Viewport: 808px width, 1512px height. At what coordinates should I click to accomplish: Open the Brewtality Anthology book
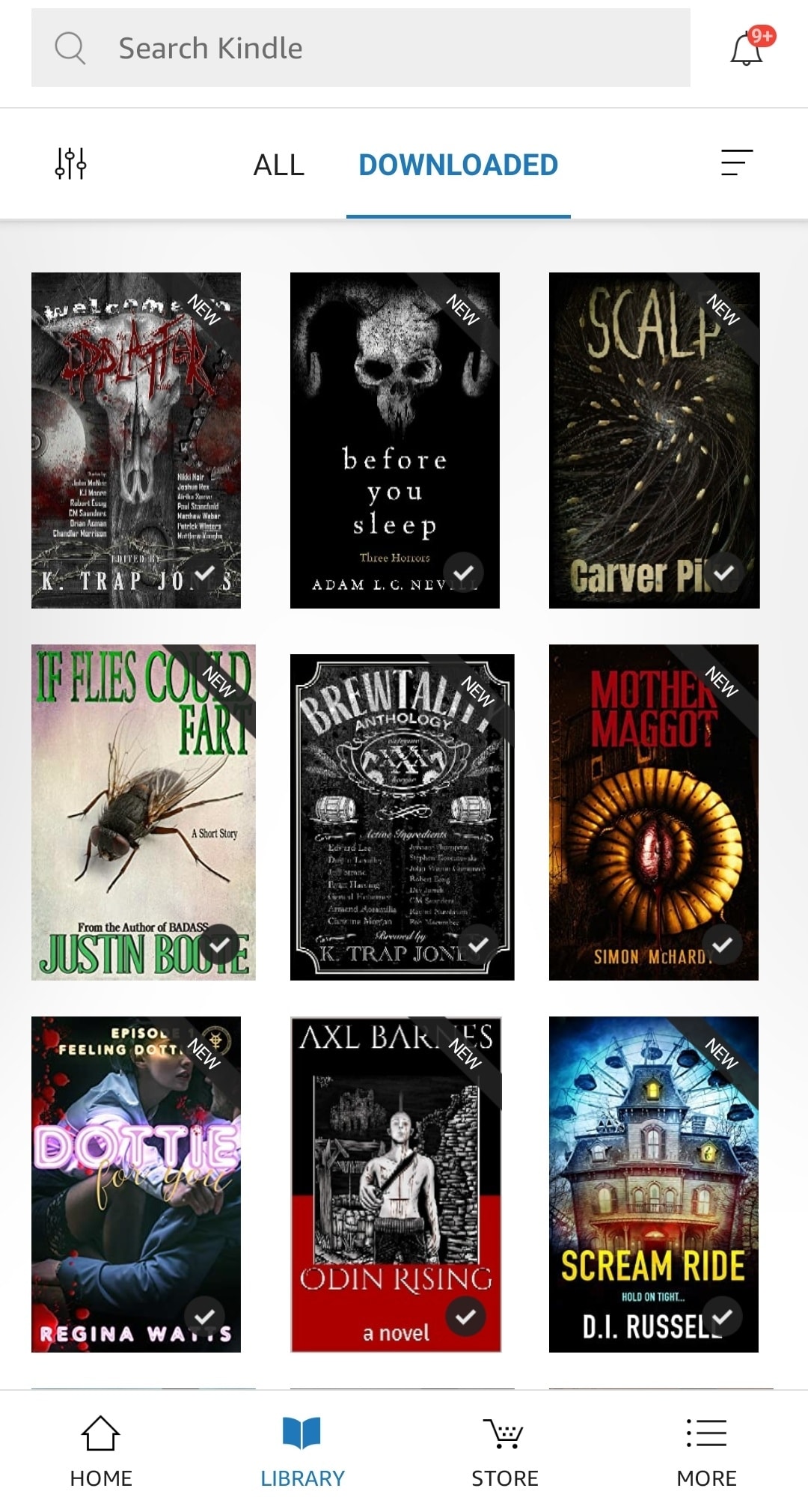[x=402, y=817]
